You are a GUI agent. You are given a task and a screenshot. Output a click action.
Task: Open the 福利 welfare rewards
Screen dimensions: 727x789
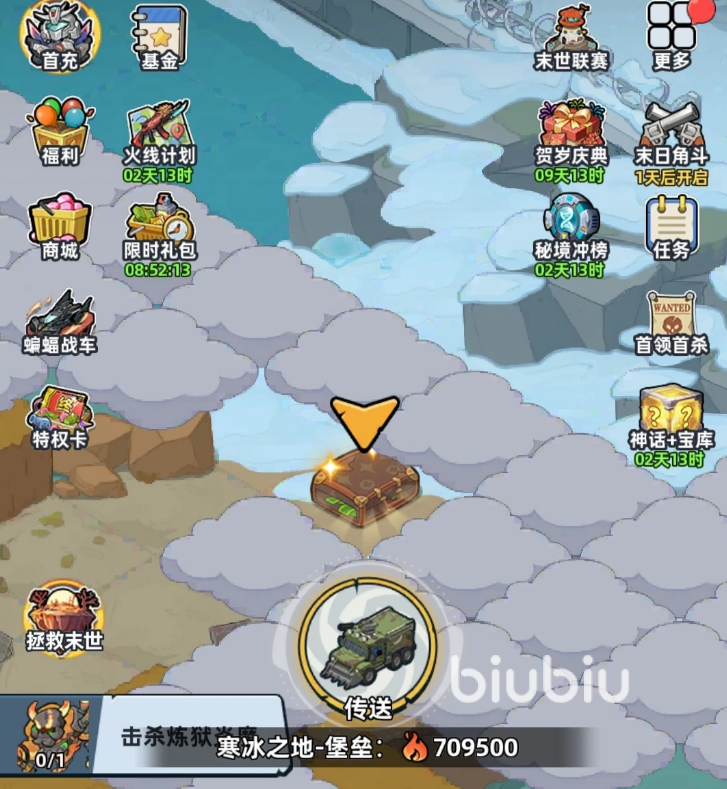click(x=60, y=128)
